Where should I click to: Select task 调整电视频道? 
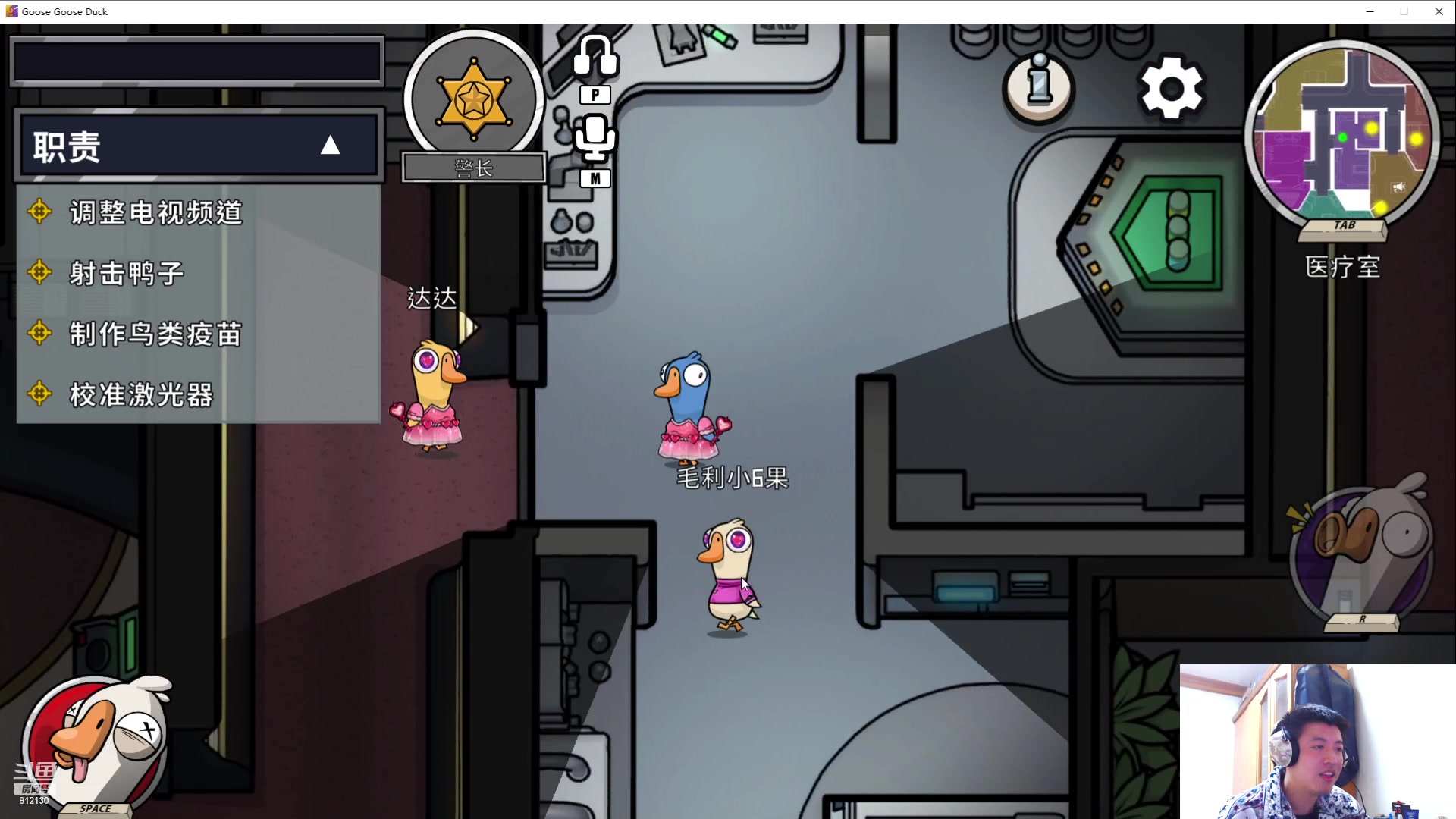[155, 212]
